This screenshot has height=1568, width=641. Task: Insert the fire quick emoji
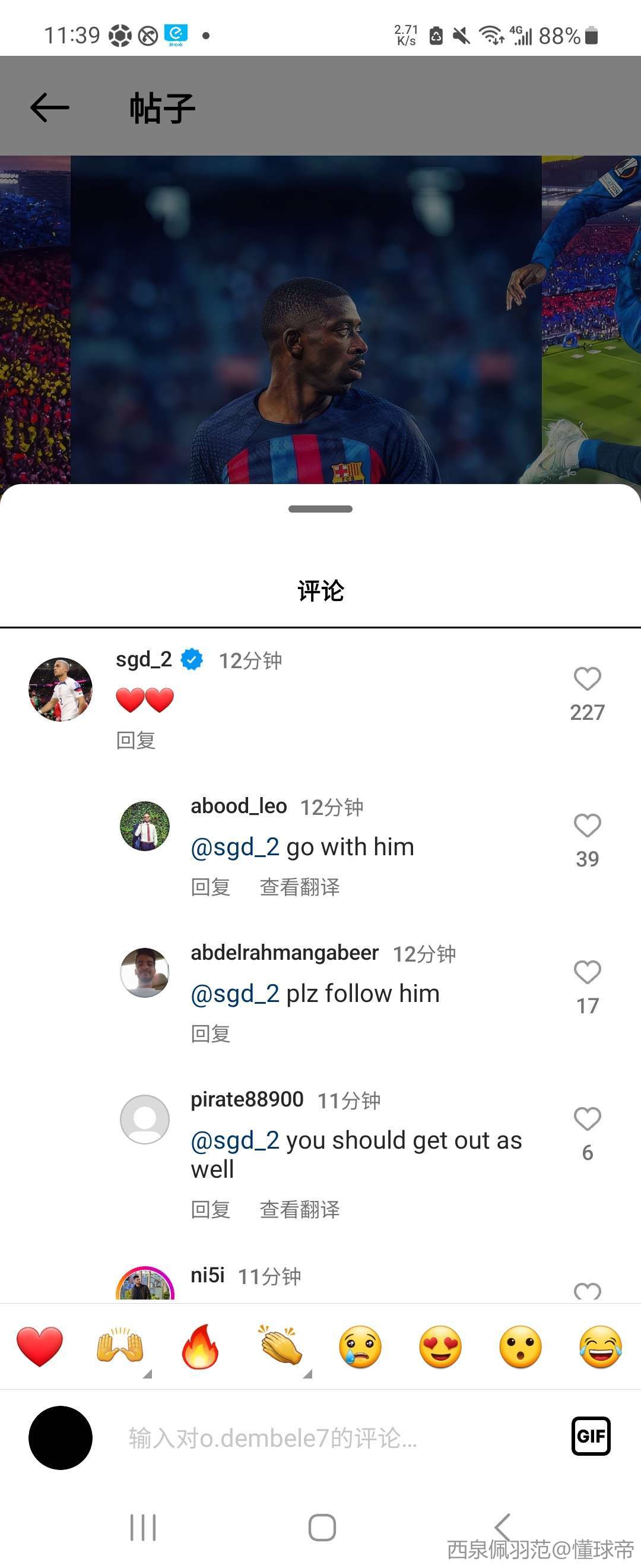pos(200,1346)
